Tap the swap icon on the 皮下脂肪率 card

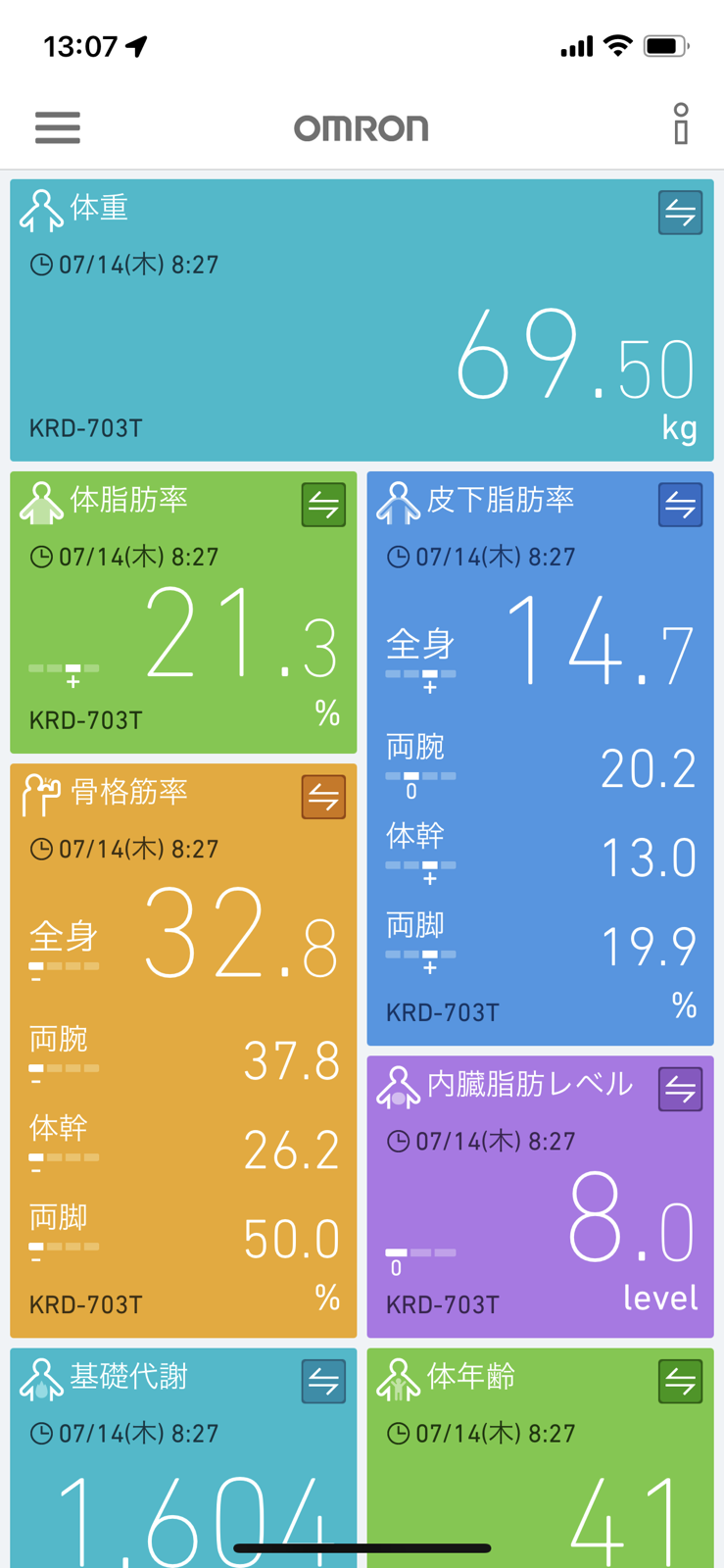(x=680, y=505)
